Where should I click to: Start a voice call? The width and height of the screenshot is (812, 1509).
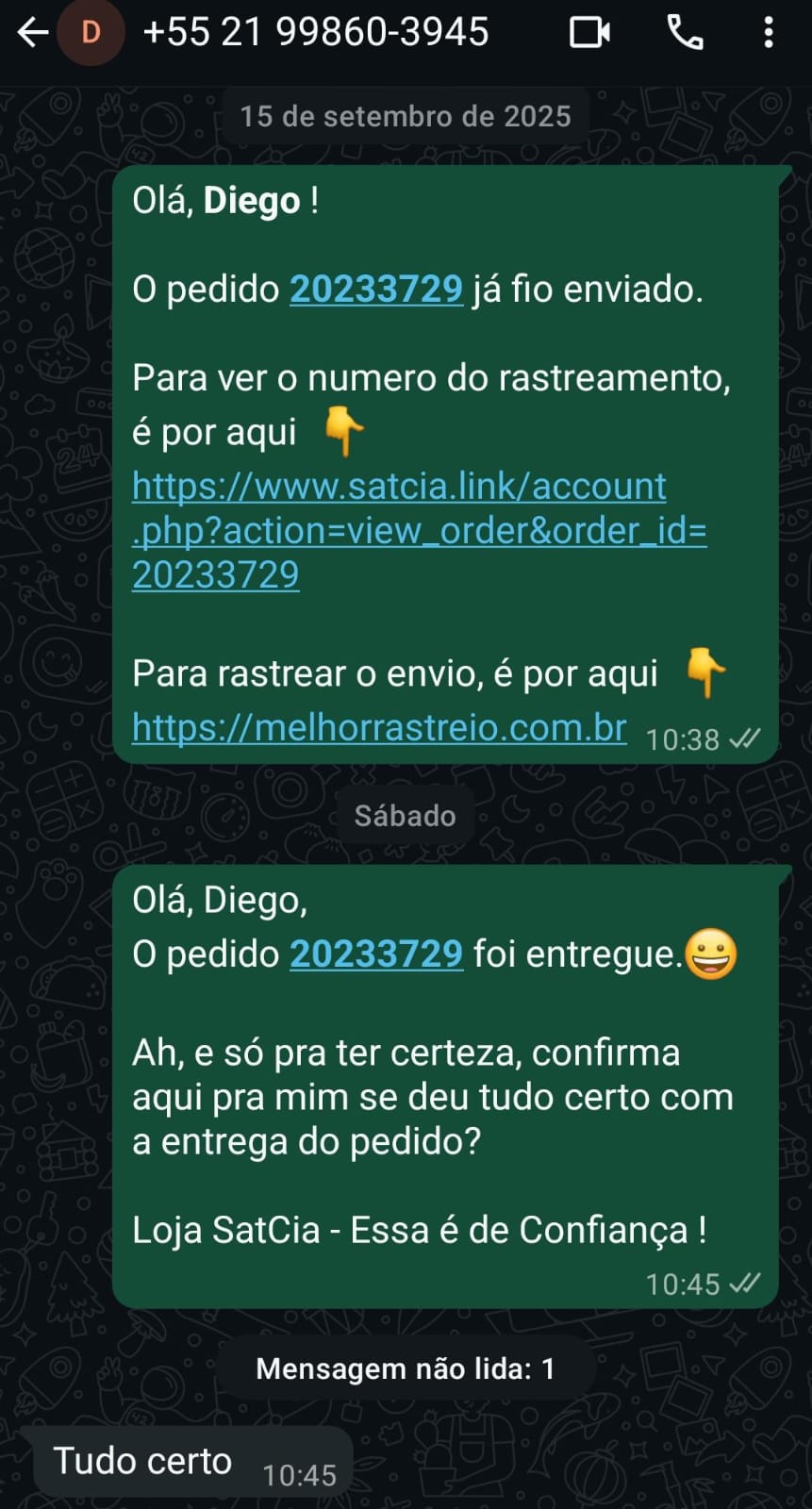(x=686, y=33)
